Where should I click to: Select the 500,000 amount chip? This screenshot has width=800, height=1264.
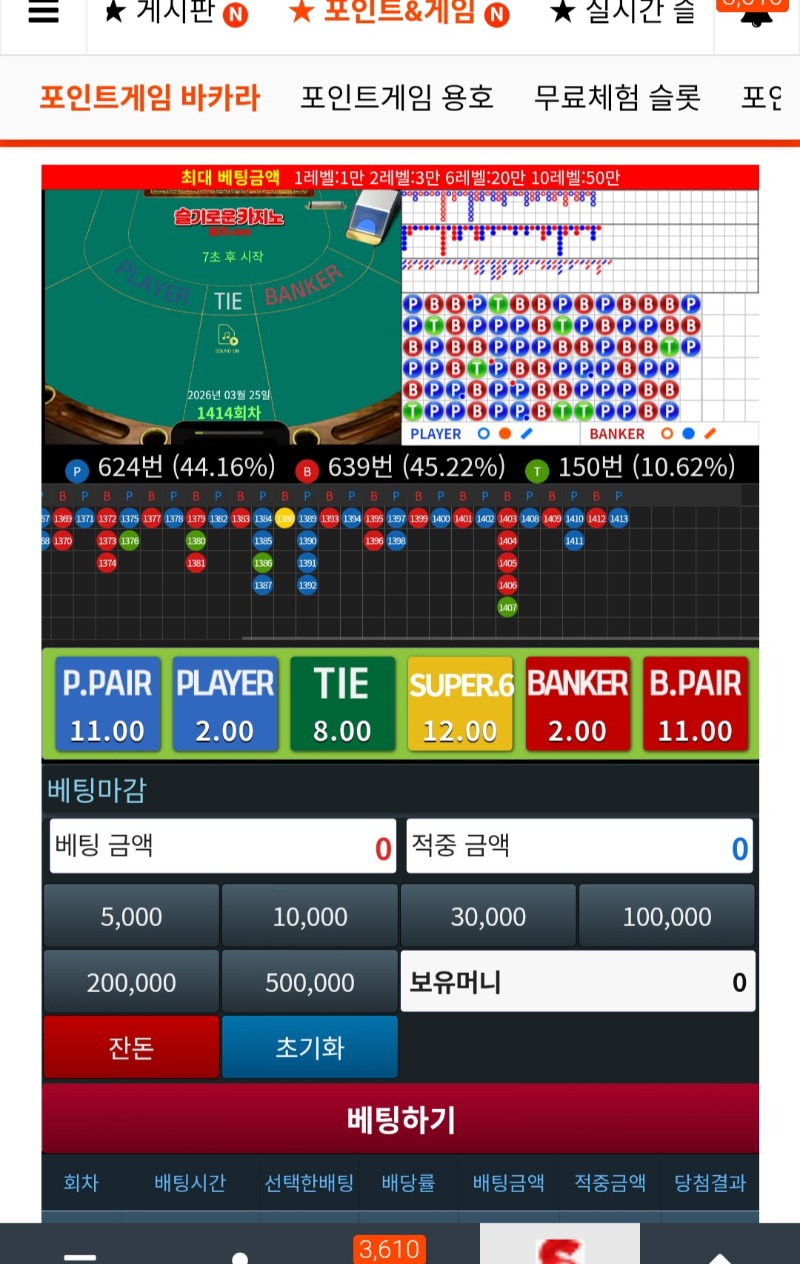(x=310, y=982)
